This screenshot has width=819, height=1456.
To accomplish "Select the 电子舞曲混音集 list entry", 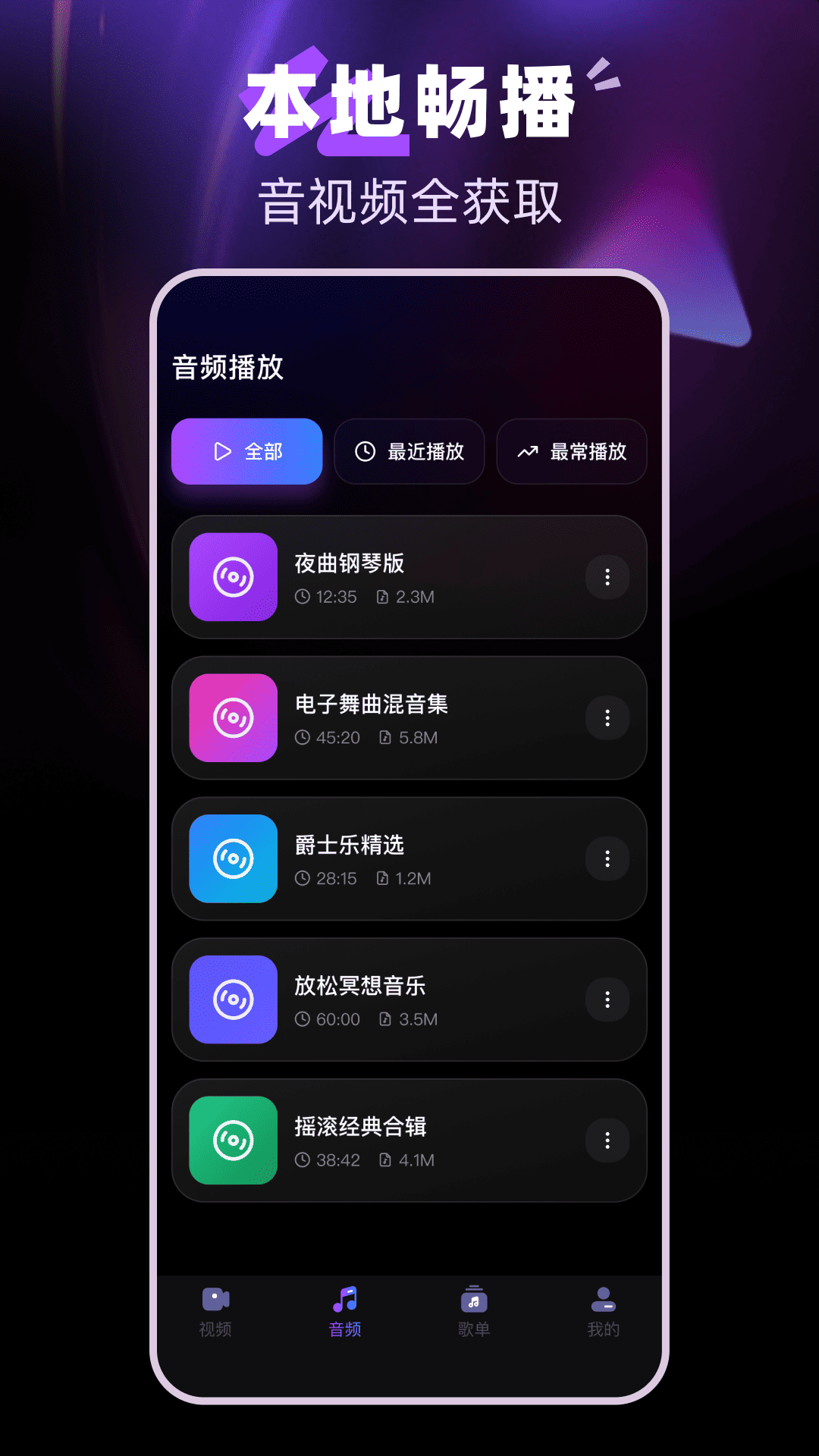I will click(x=409, y=718).
